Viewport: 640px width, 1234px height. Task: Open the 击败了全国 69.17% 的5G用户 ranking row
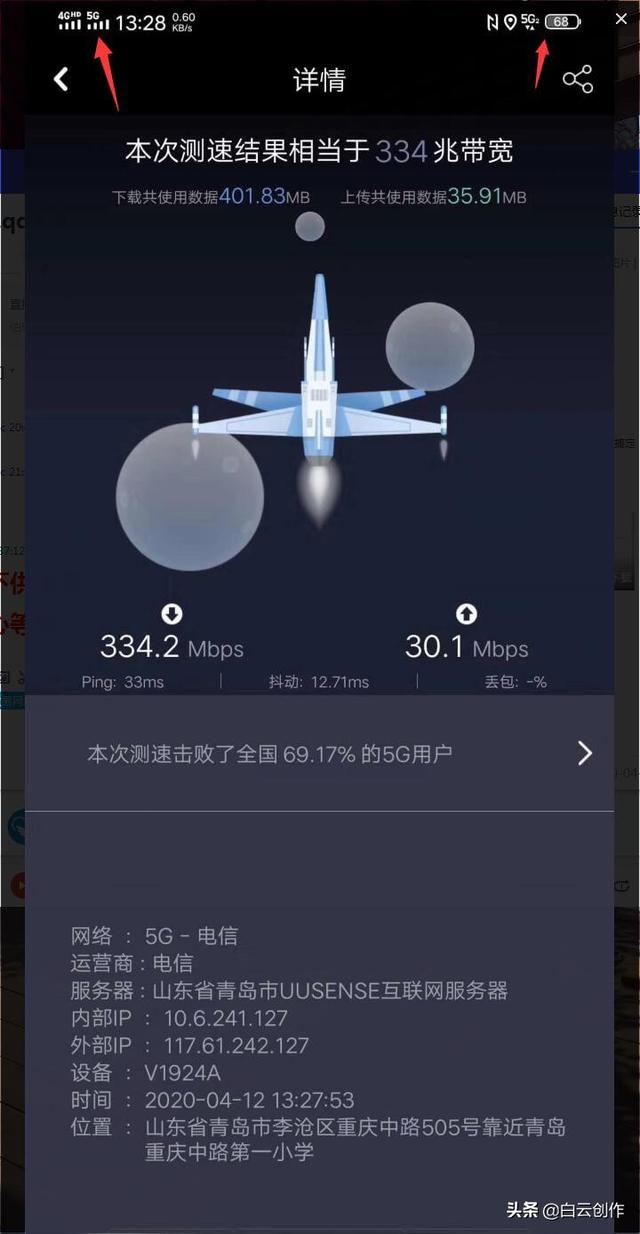320,753
